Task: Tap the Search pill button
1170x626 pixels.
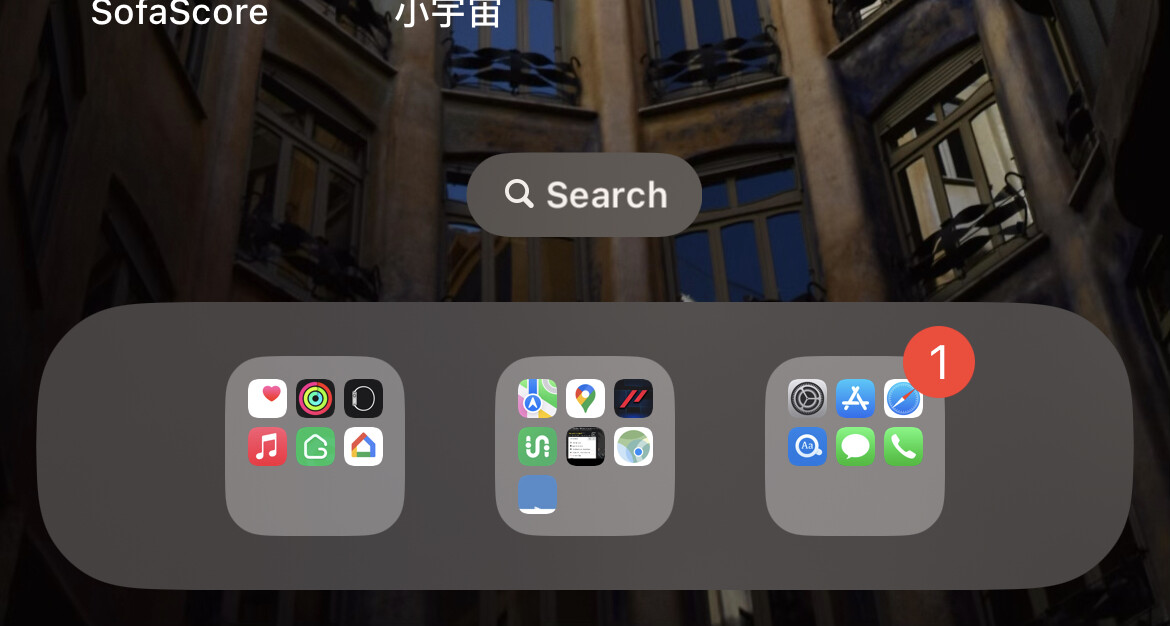Action: pyautogui.click(x=584, y=195)
